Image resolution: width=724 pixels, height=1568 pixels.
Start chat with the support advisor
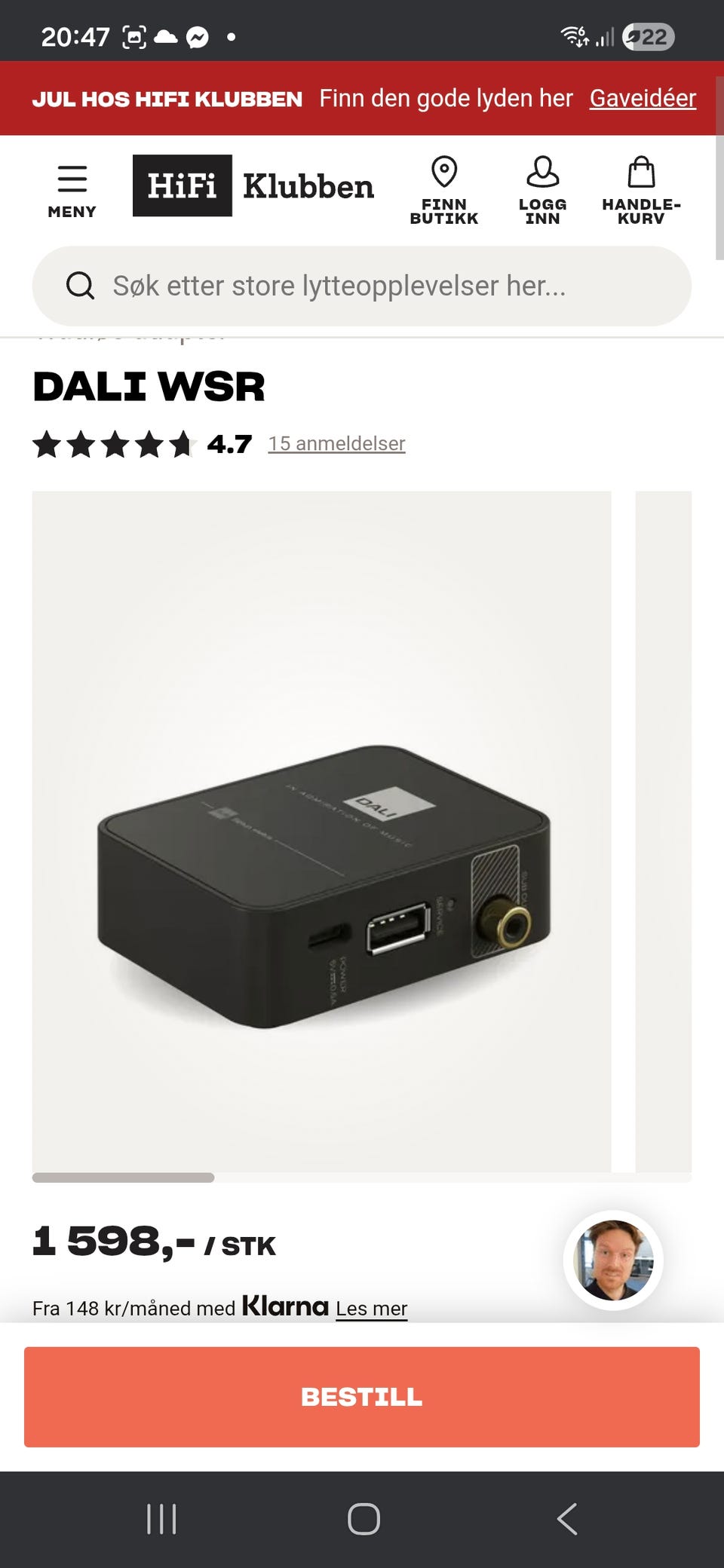pyautogui.click(x=613, y=1260)
